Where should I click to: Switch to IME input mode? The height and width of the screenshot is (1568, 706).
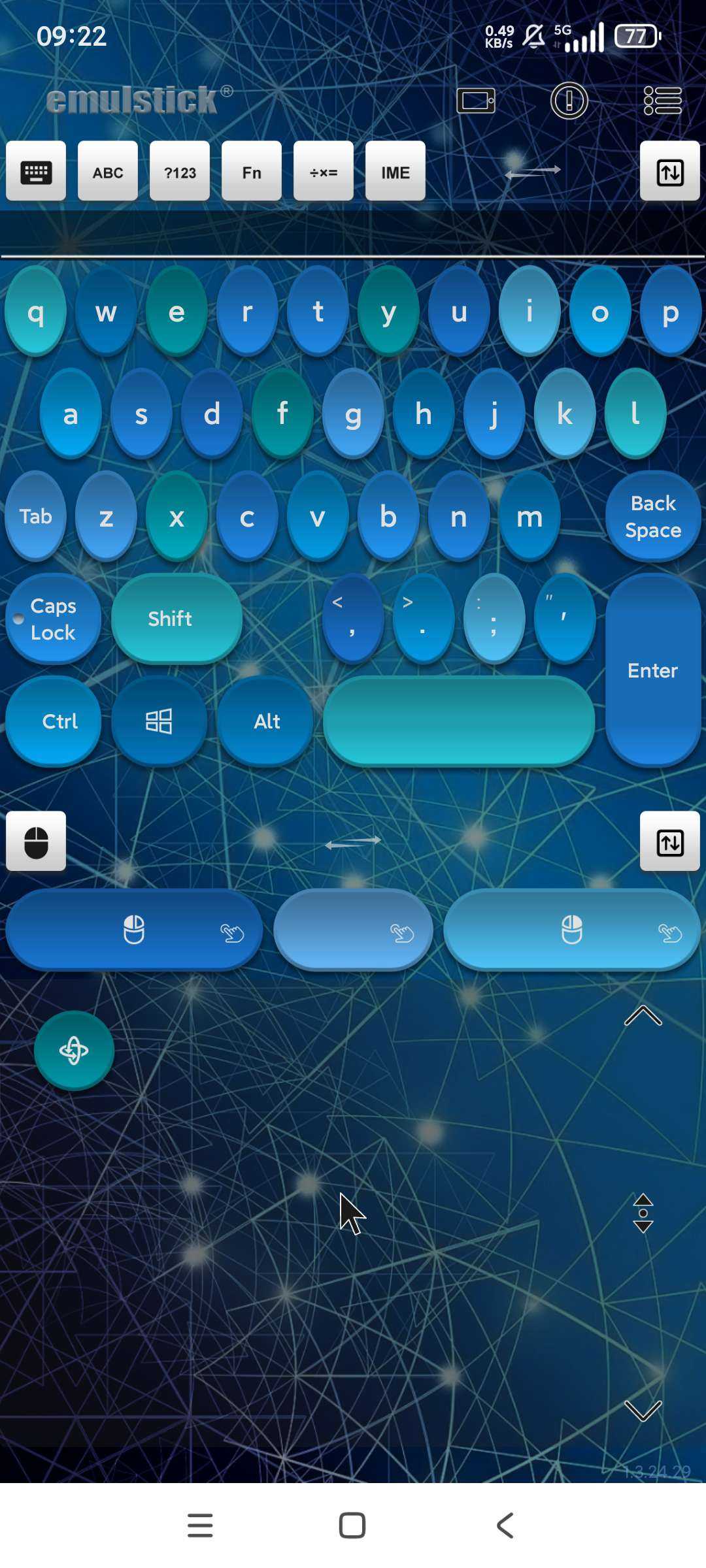[395, 171]
